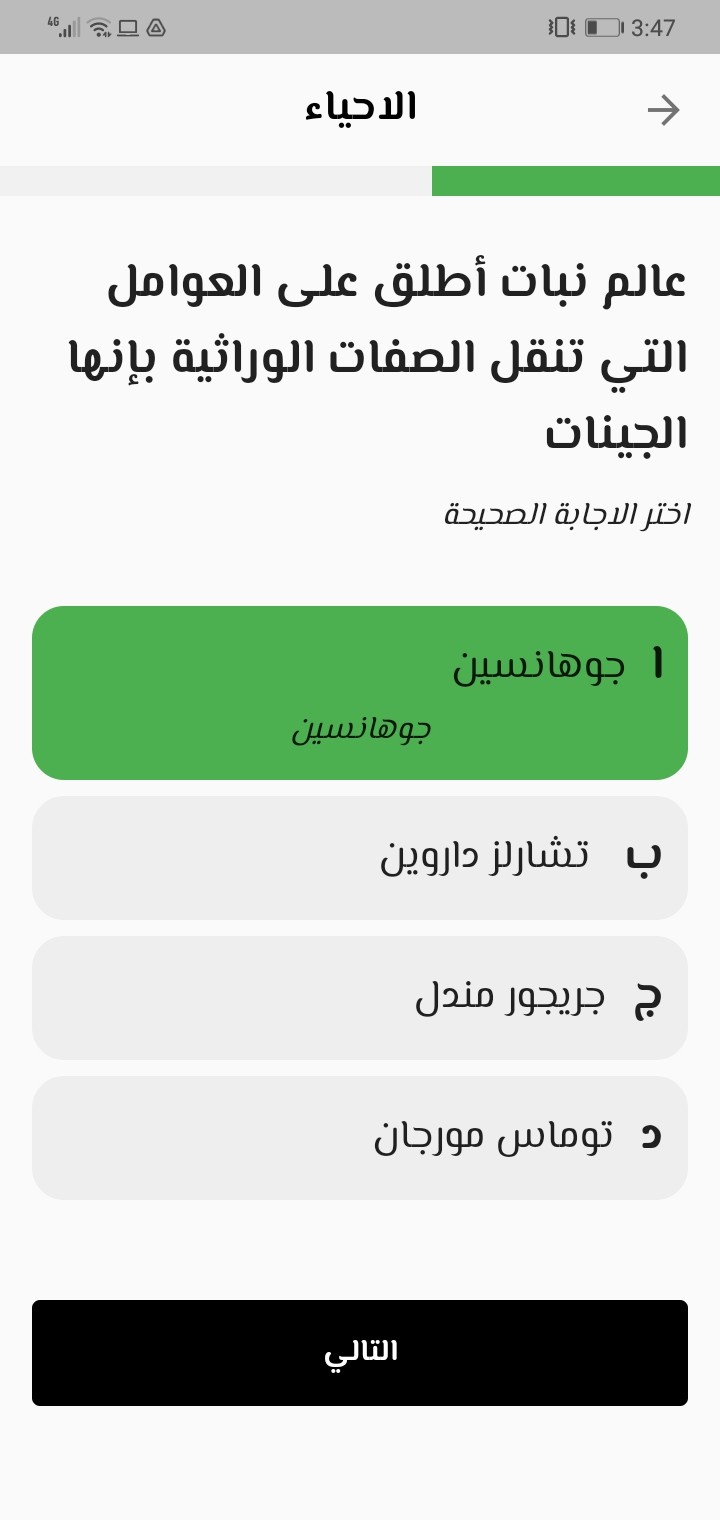
Task: Select answer د توماس مورجان
Action: click(360, 1138)
